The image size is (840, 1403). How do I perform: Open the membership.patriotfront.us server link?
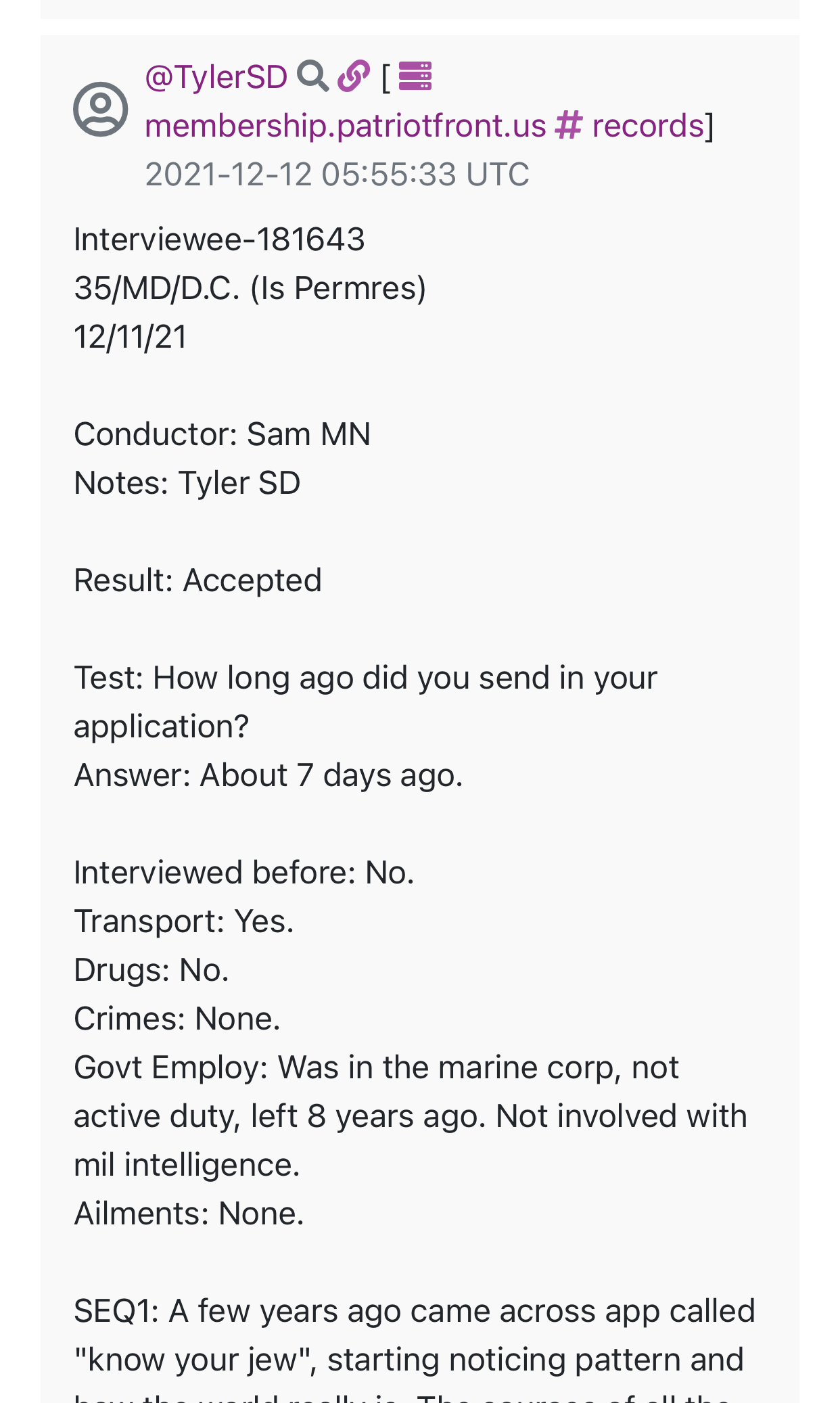point(346,126)
